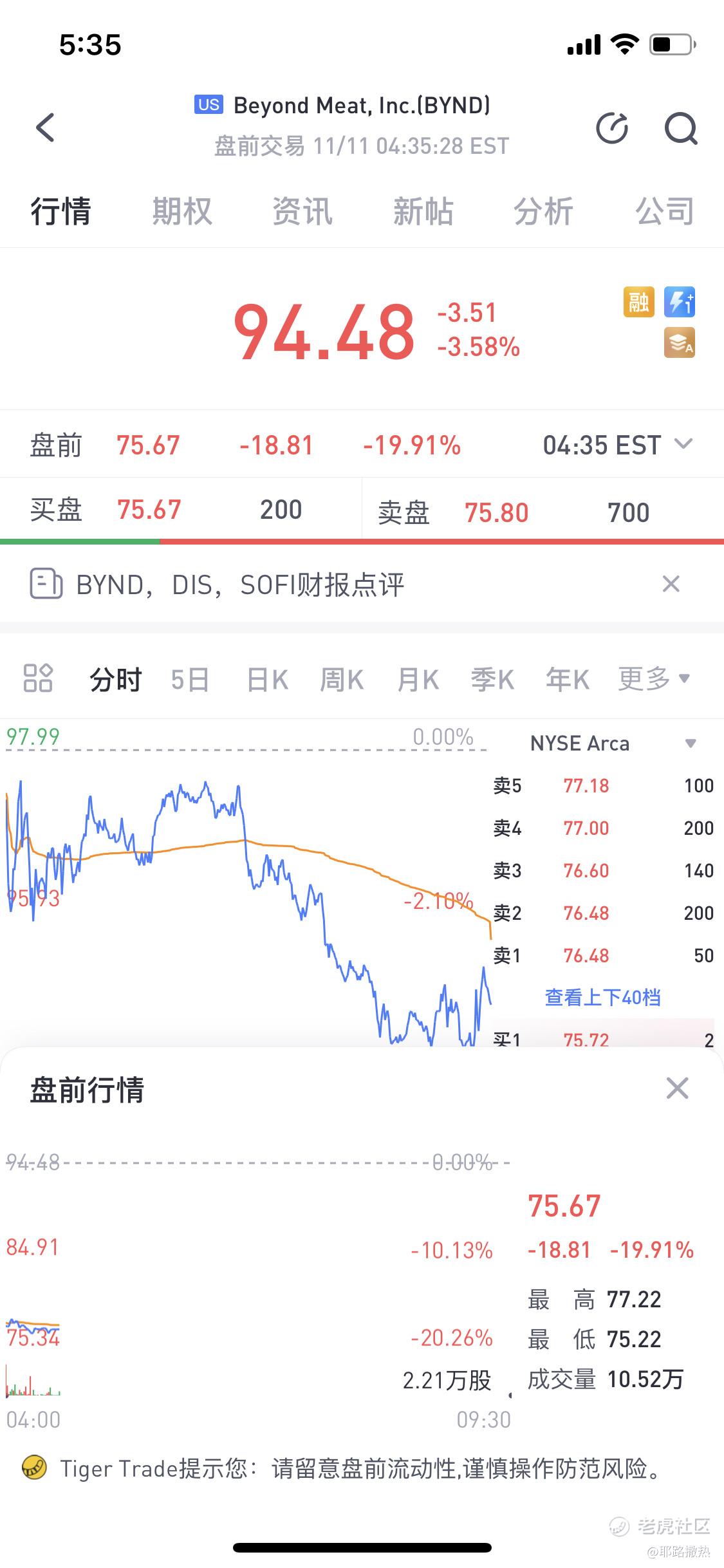Open the search magnifier icon
Image resolution: width=724 pixels, height=1568 pixels.
[681, 128]
